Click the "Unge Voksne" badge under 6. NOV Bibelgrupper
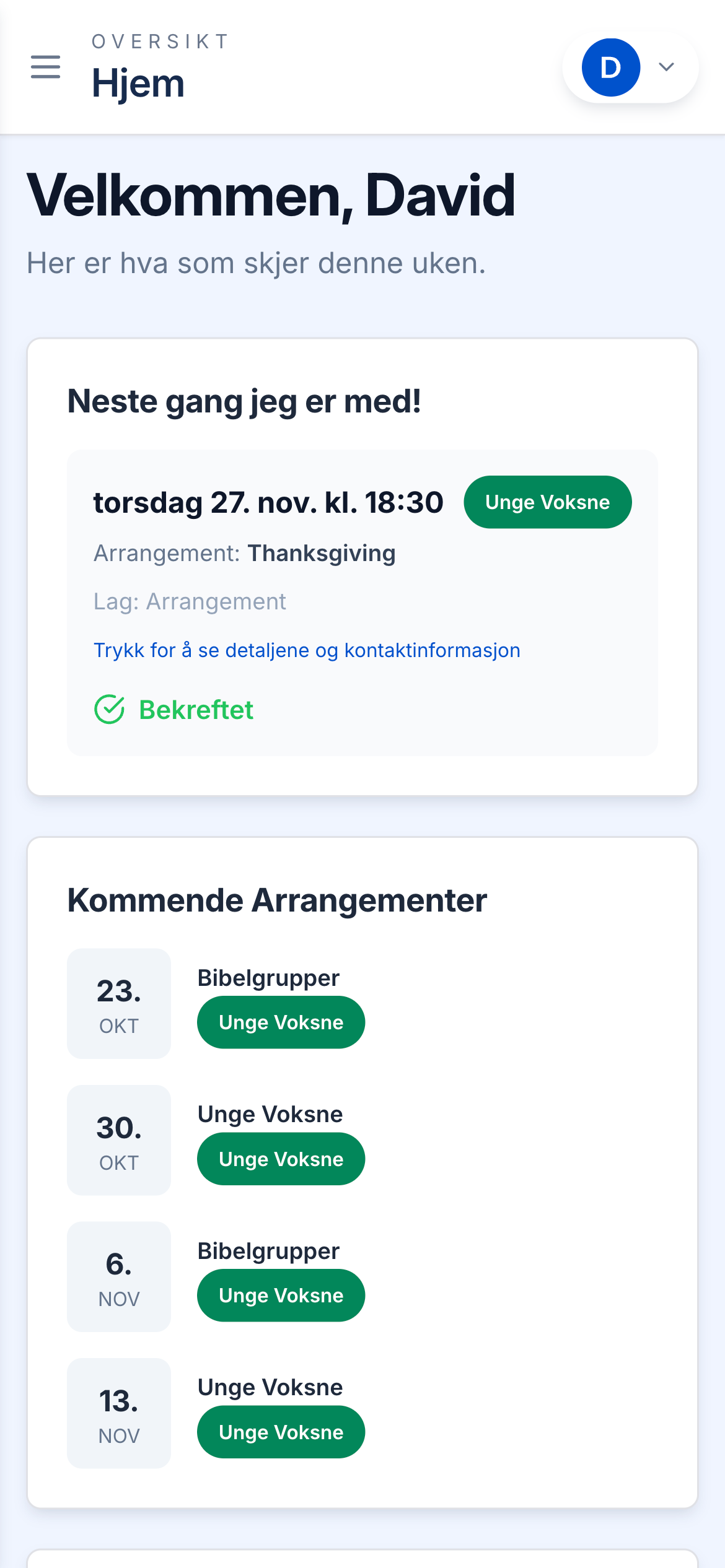Image resolution: width=725 pixels, height=1568 pixels. pos(281,1295)
